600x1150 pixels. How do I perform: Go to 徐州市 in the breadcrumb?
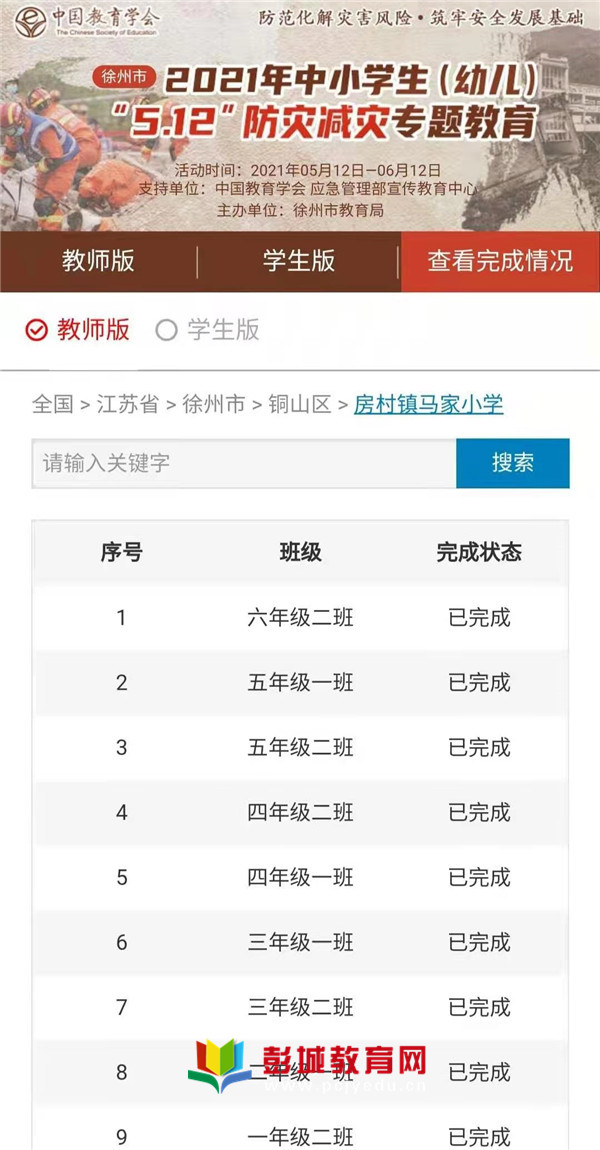[213, 404]
